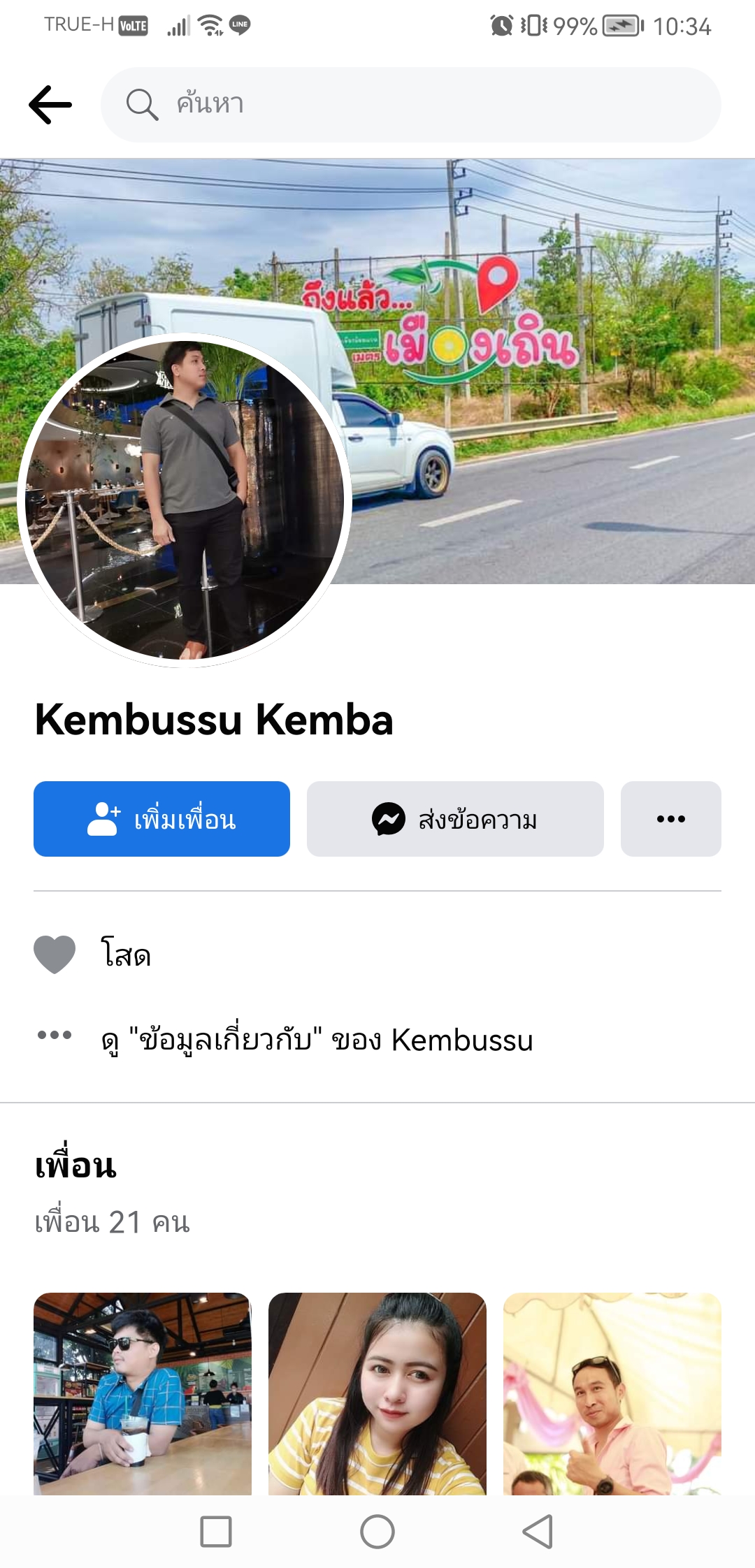The height and width of the screenshot is (1568, 755).
Task: Tap the ค้นหา search field
Action: 411,105
